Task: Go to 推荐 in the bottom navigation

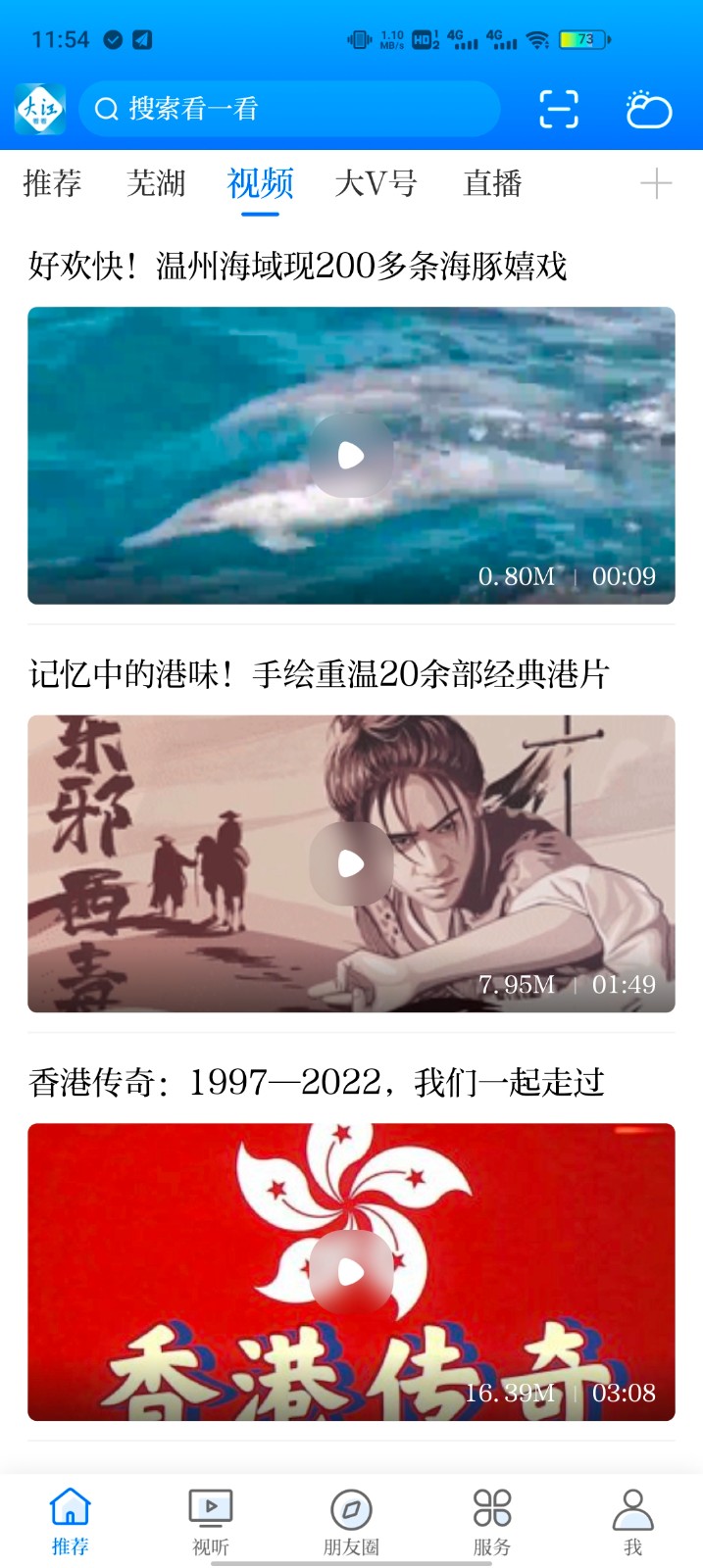Action: tap(70, 1520)
